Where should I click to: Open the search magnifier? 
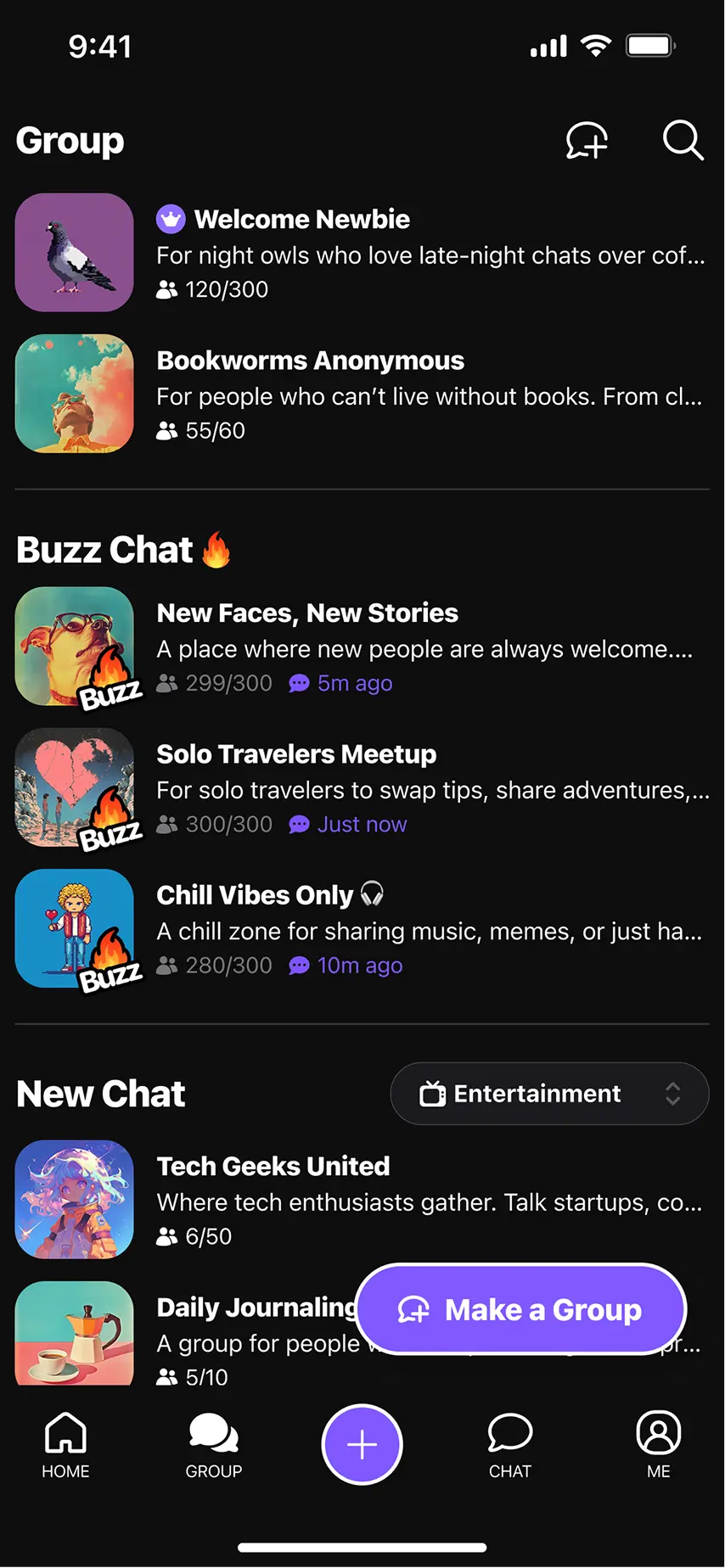coord(683,140)
